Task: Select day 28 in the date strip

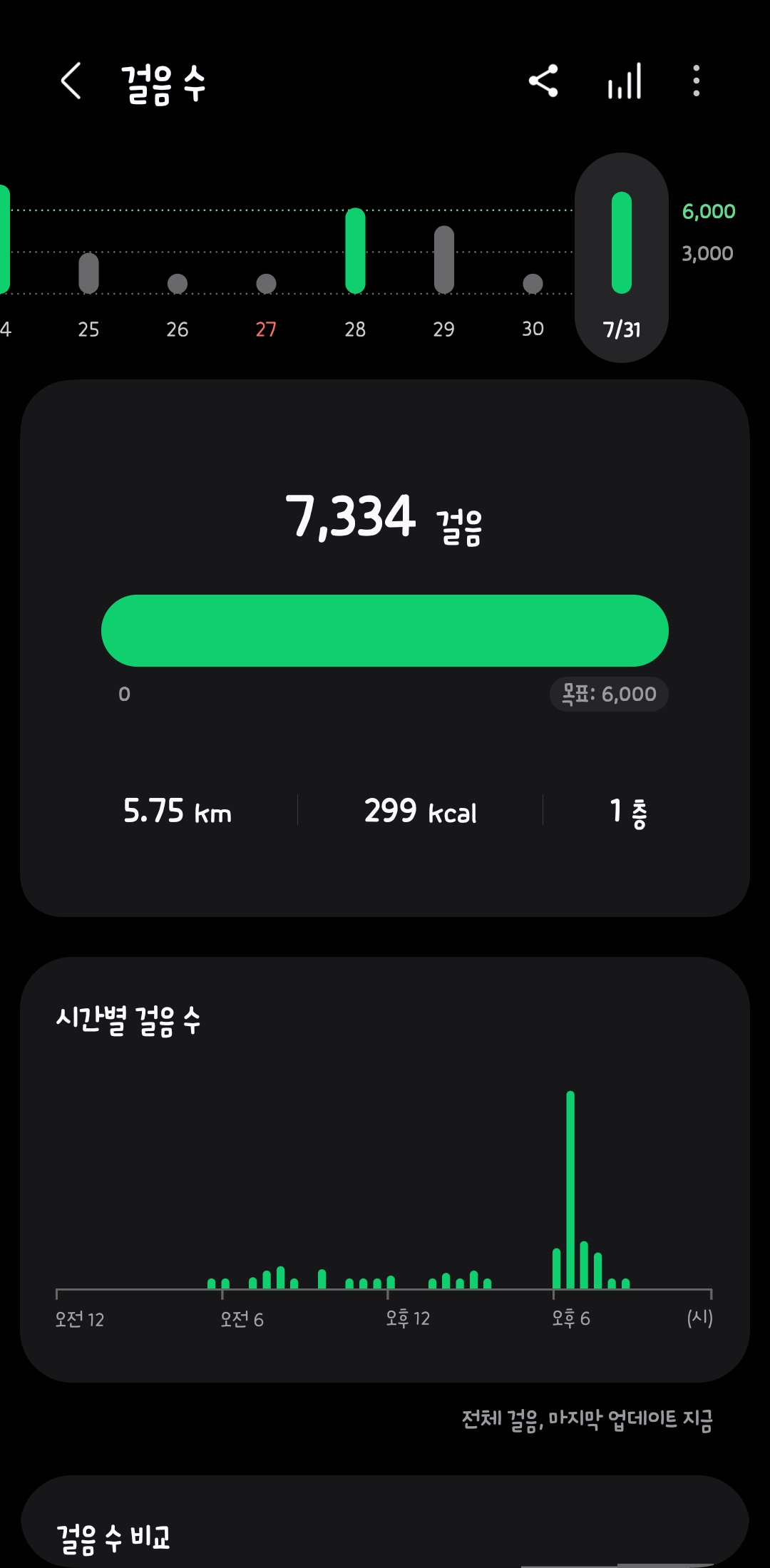Action: 355,271
